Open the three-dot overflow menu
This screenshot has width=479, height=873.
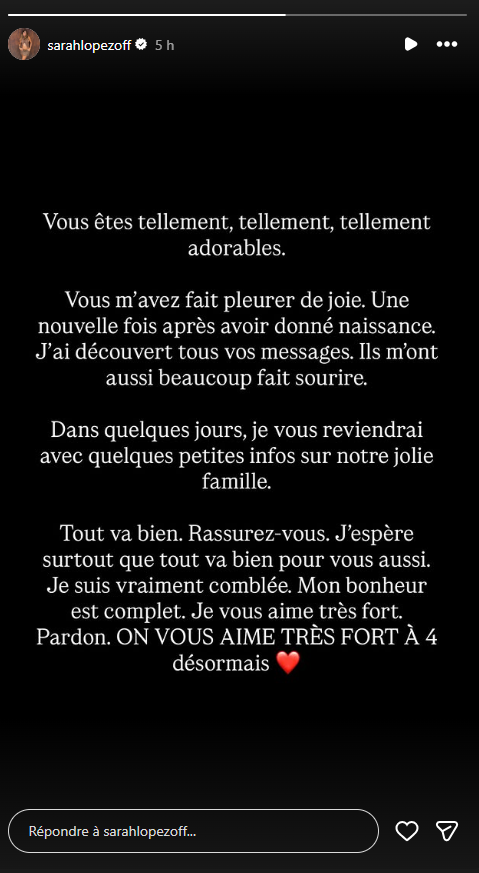(x=447, y=44)
